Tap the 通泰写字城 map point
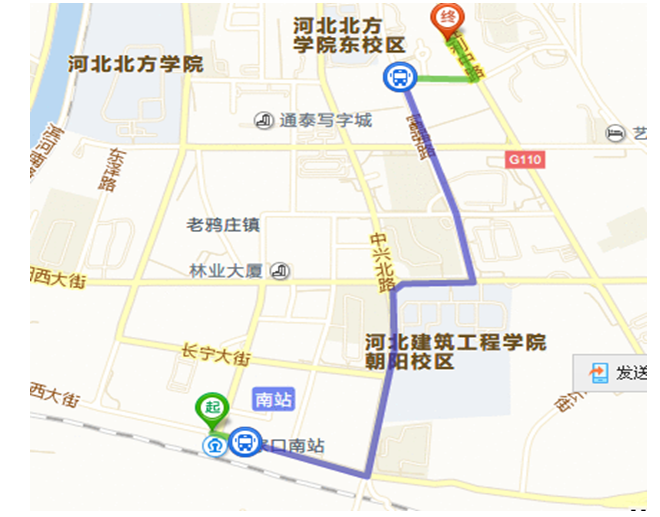Viewport: 660px width, 517px height. point(264,120)
